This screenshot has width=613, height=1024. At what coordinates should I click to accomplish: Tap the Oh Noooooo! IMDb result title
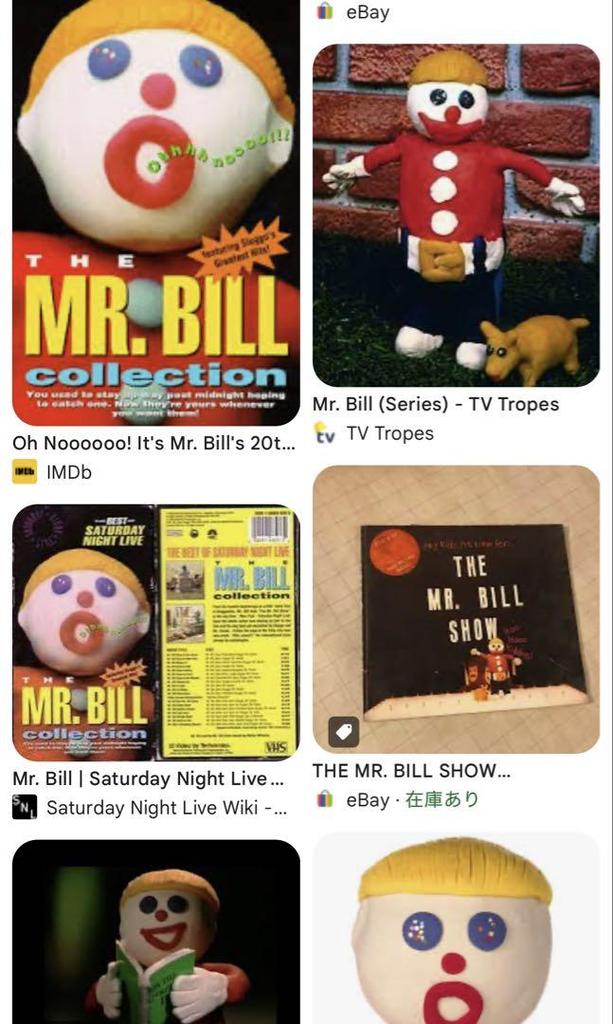coord(154,443)
